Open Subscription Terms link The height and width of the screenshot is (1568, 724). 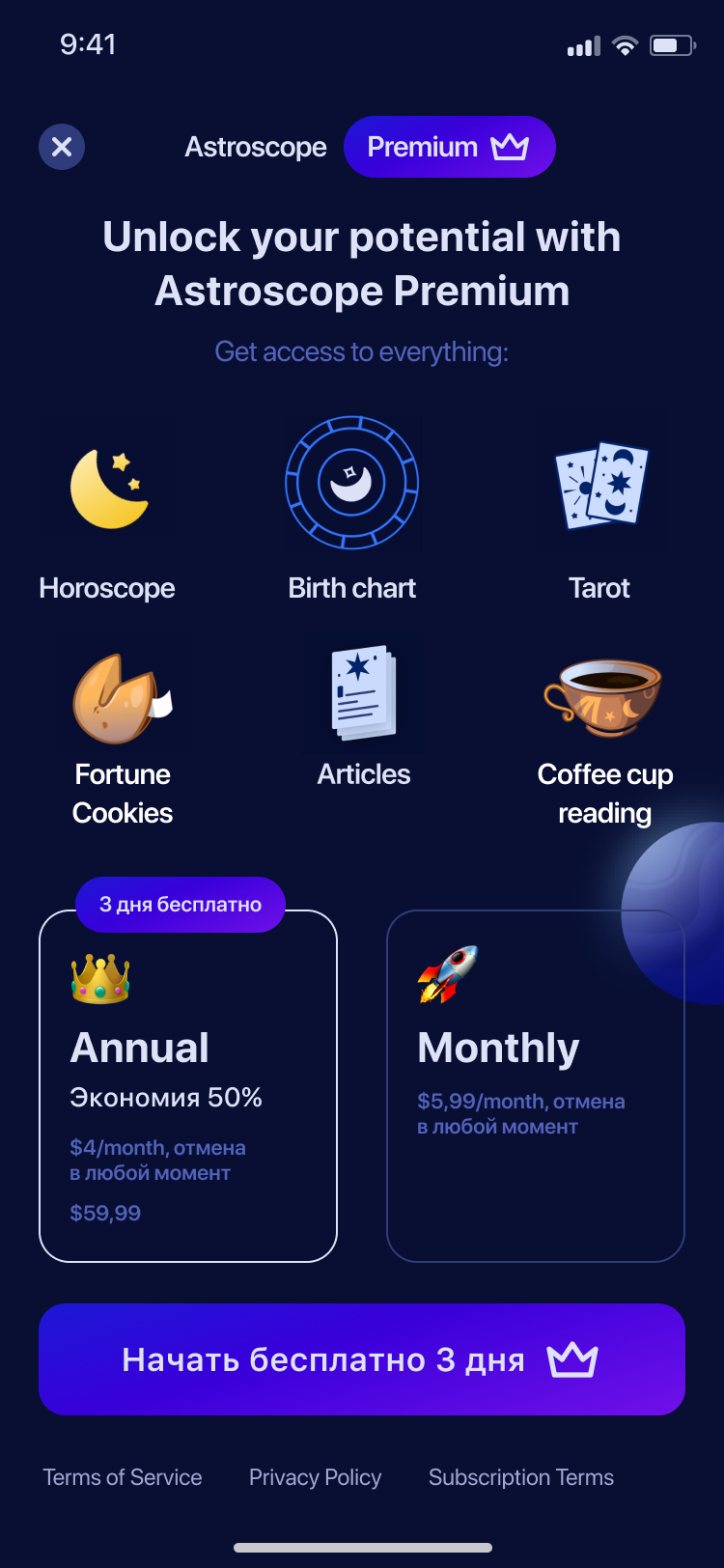[x=521, y=1477]
